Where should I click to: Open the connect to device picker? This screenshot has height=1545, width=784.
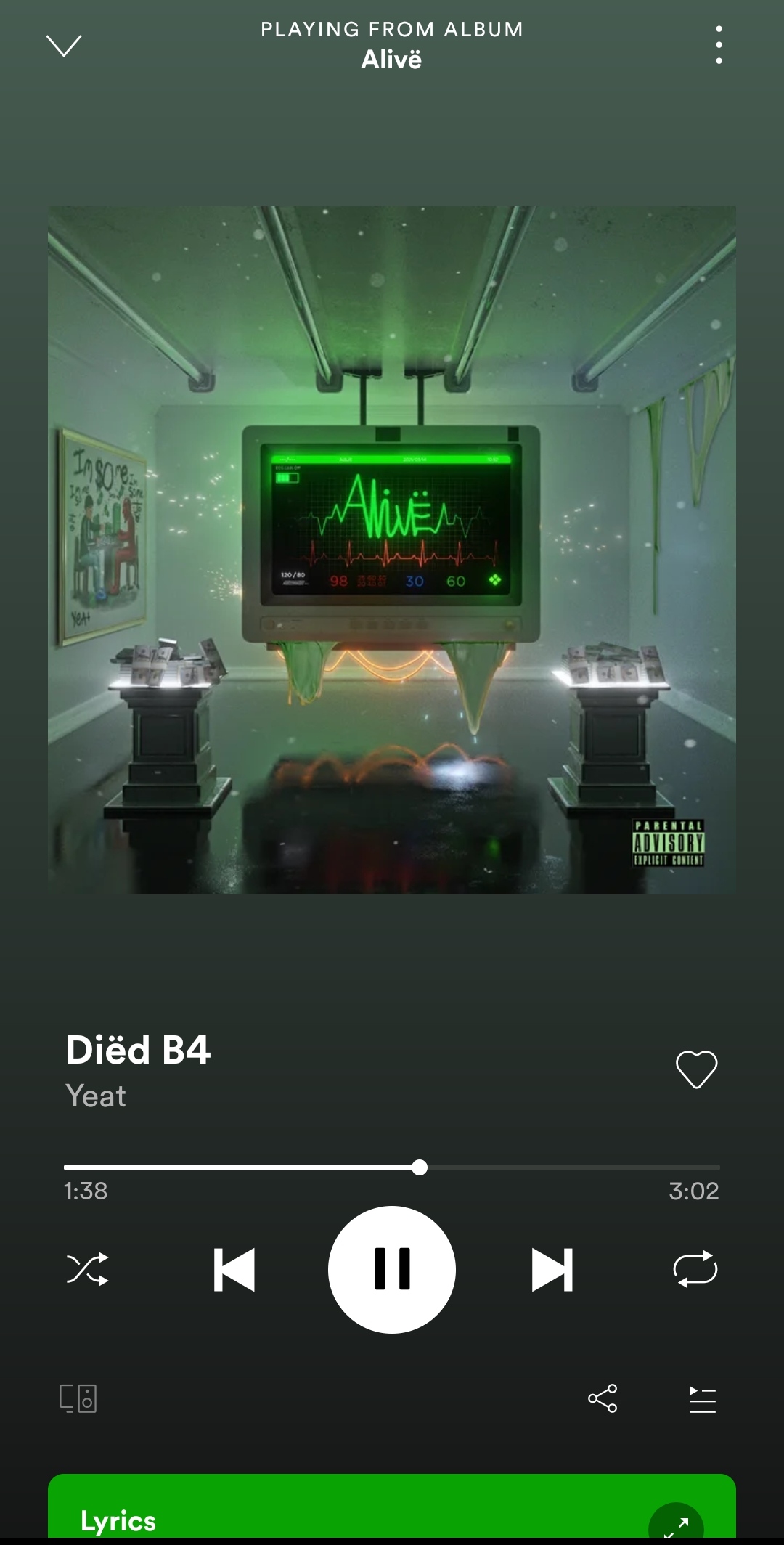pos(78,1398)
